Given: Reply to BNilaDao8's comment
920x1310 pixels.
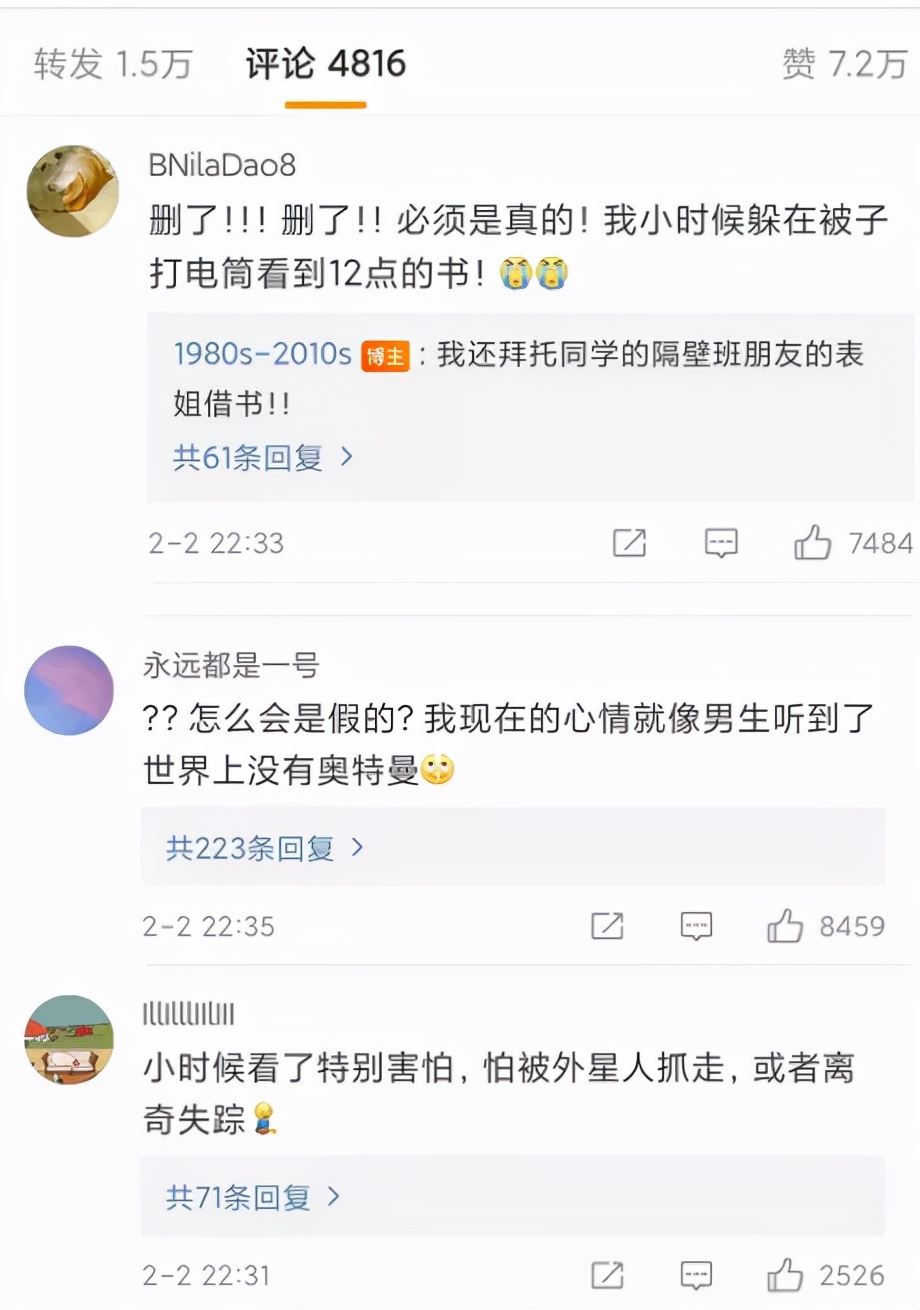Looking at the screenshot, I should click(x=721, y=543).
